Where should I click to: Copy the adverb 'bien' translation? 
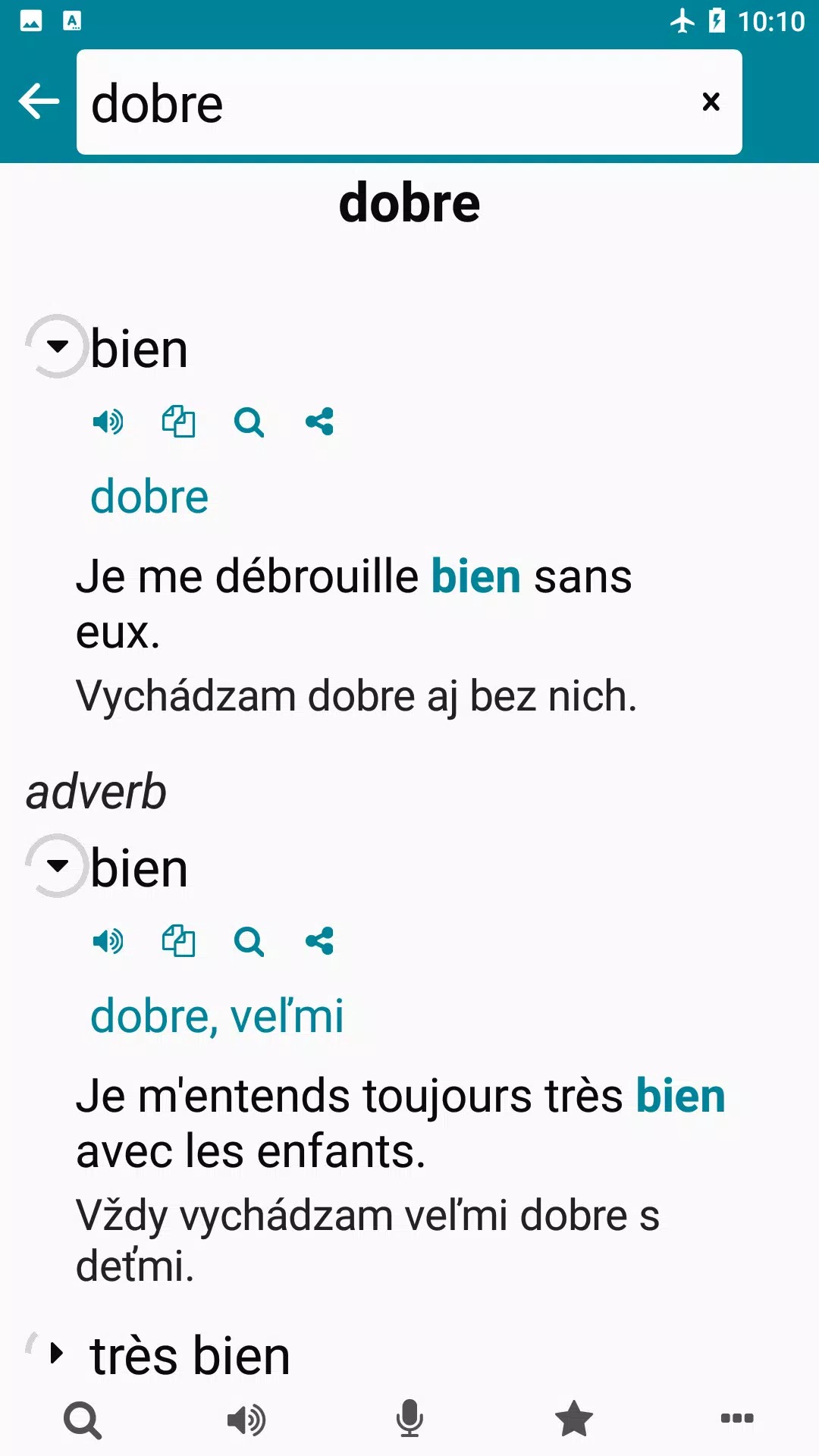[178, 941]
